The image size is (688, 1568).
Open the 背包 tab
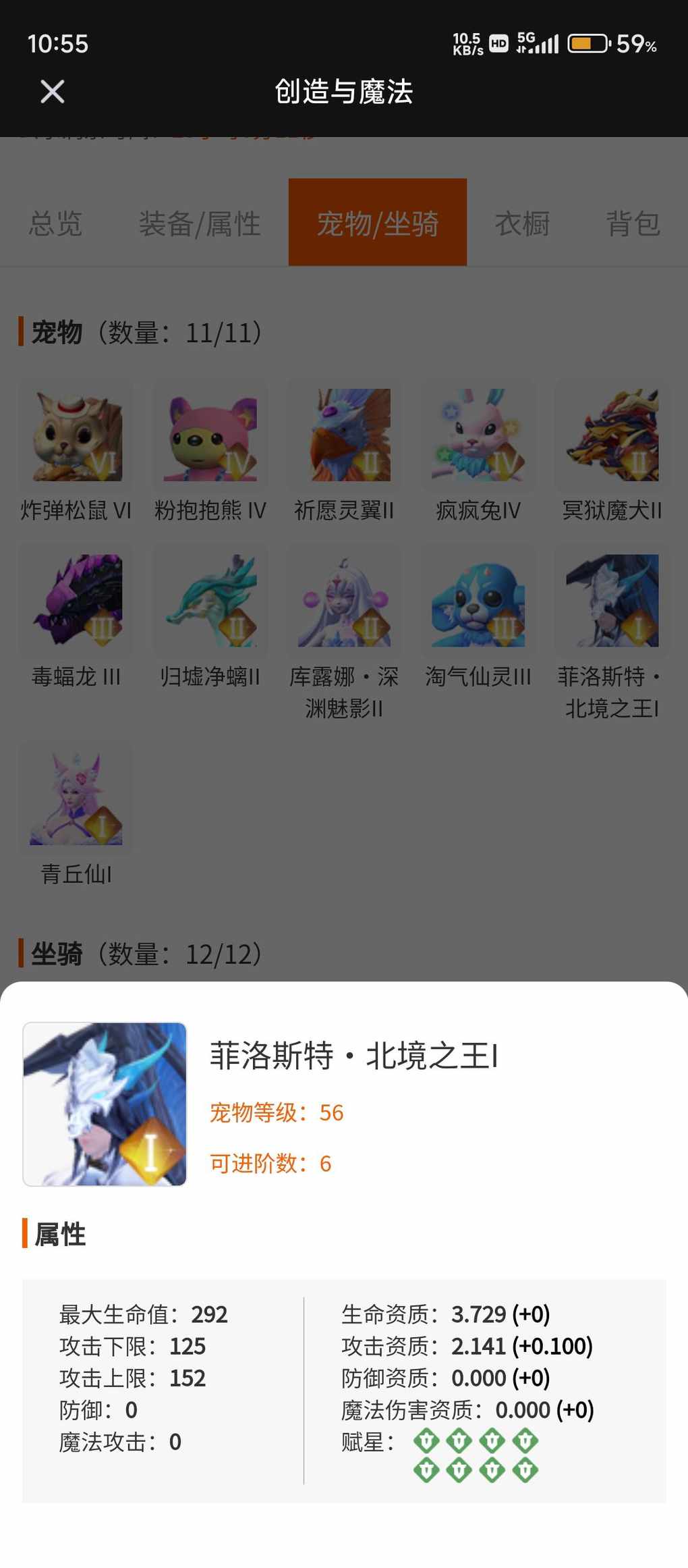[633, 223]
